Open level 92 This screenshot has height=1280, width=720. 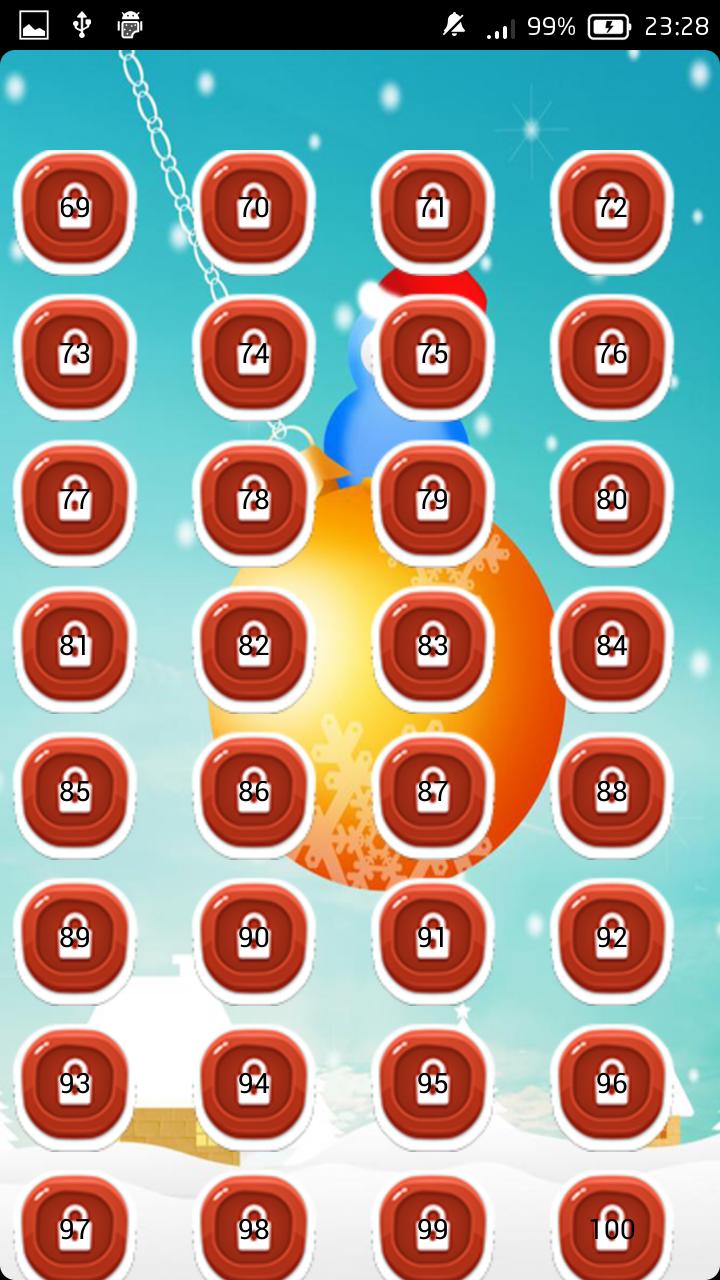click(611, 940)
